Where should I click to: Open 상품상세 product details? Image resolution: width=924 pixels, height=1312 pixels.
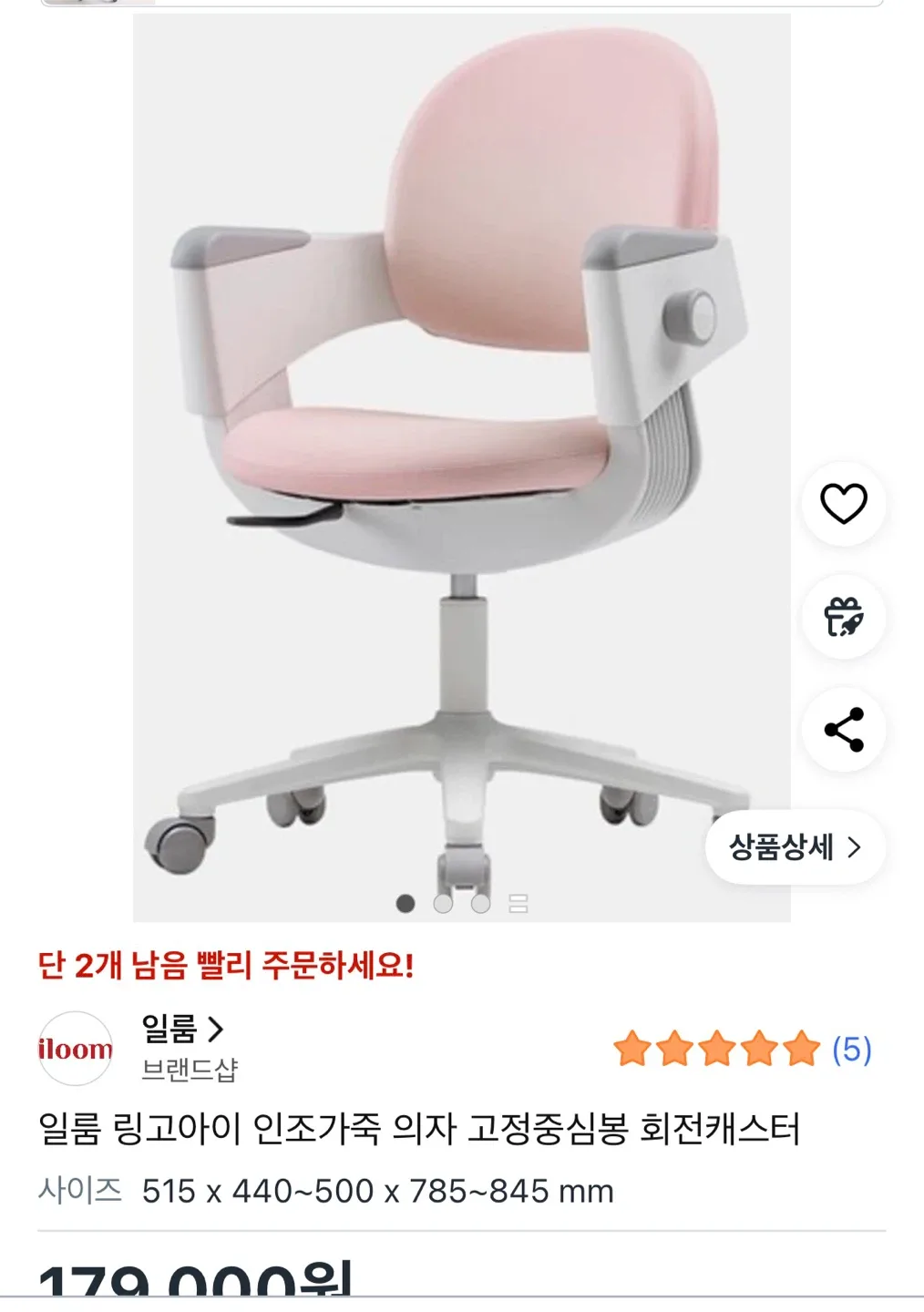tap(795, 847)
